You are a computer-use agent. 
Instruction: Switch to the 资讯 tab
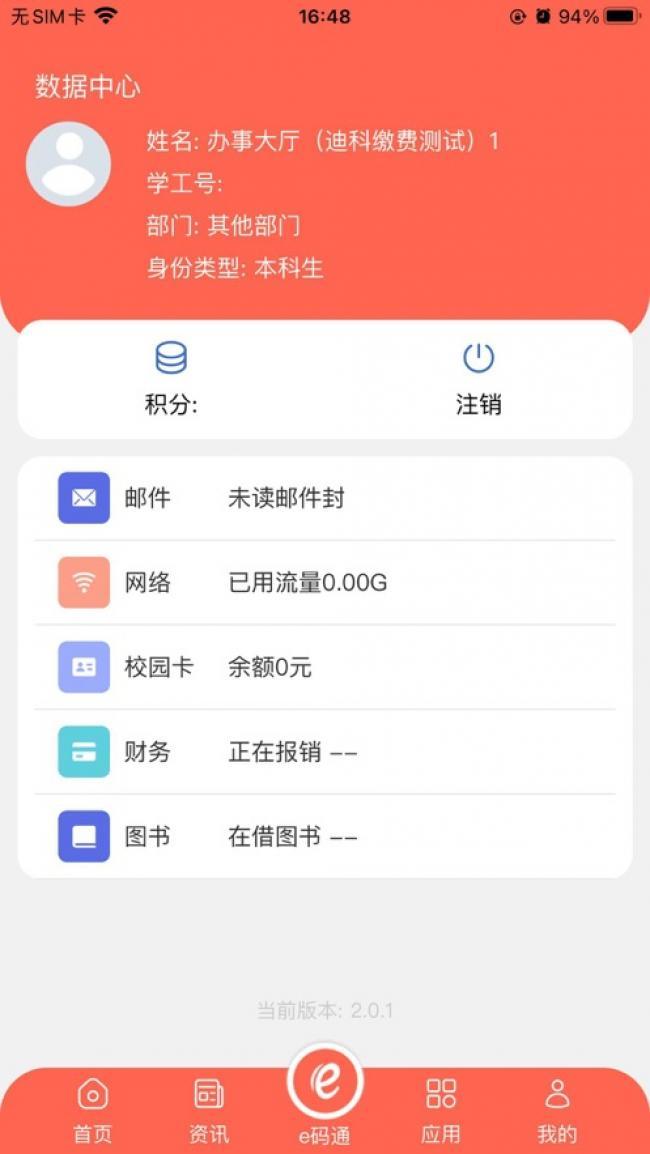click(209, 1111)
